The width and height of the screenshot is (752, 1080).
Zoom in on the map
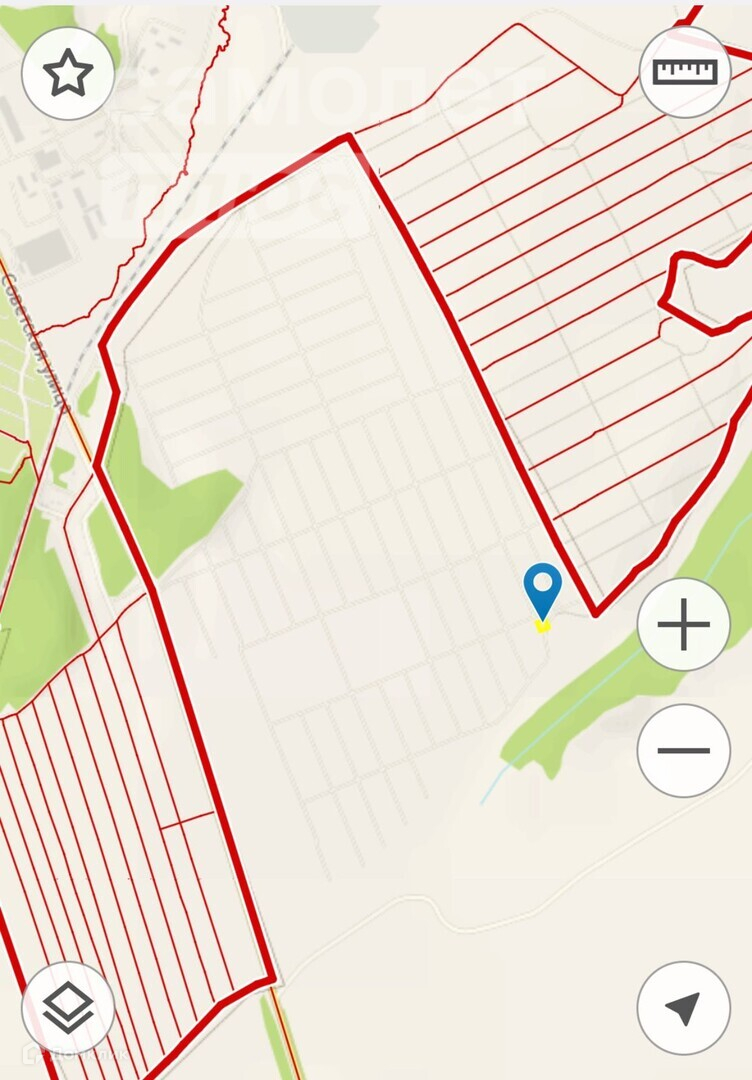coord(684,625)
